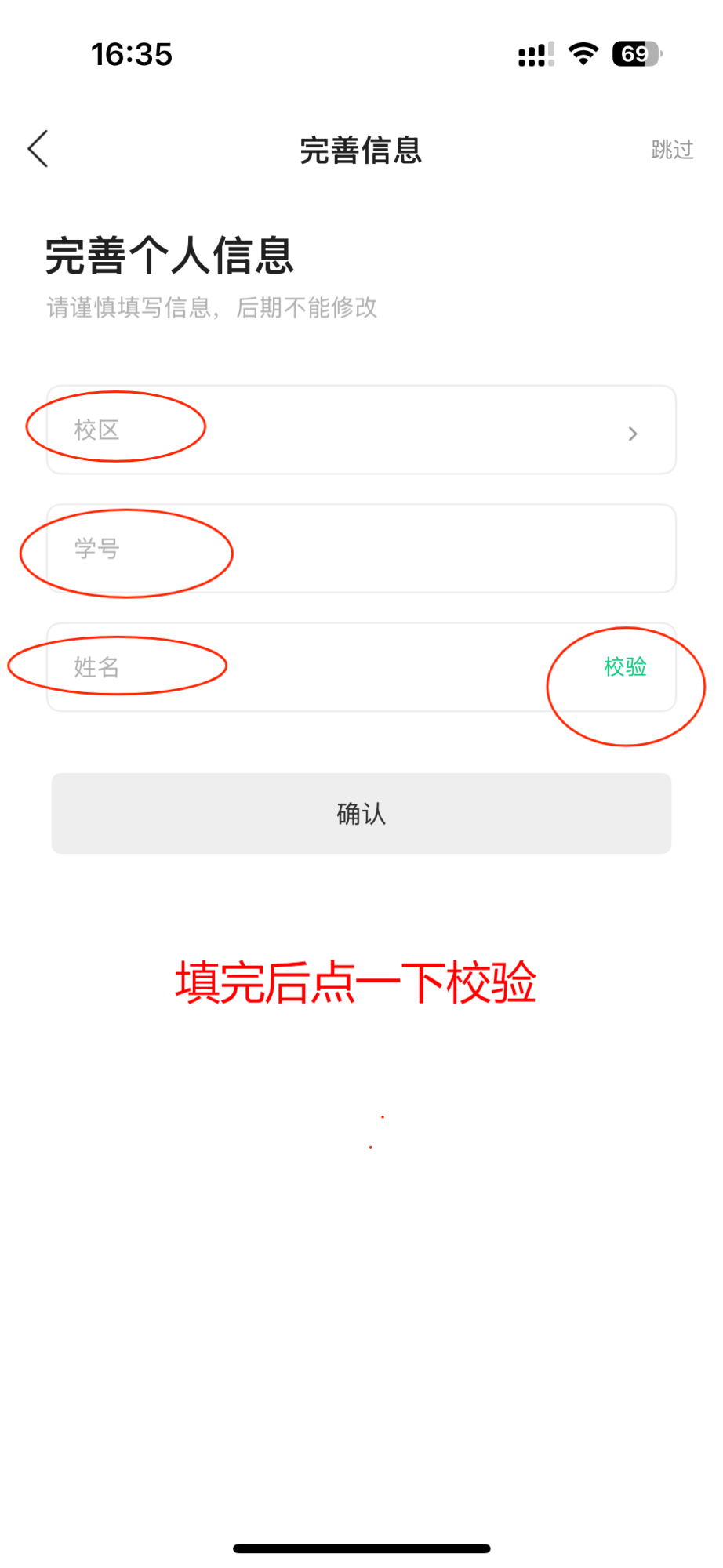723x1568 pixels.
Task: Skip this step via 跳过
Action: [x=672, y=150]
